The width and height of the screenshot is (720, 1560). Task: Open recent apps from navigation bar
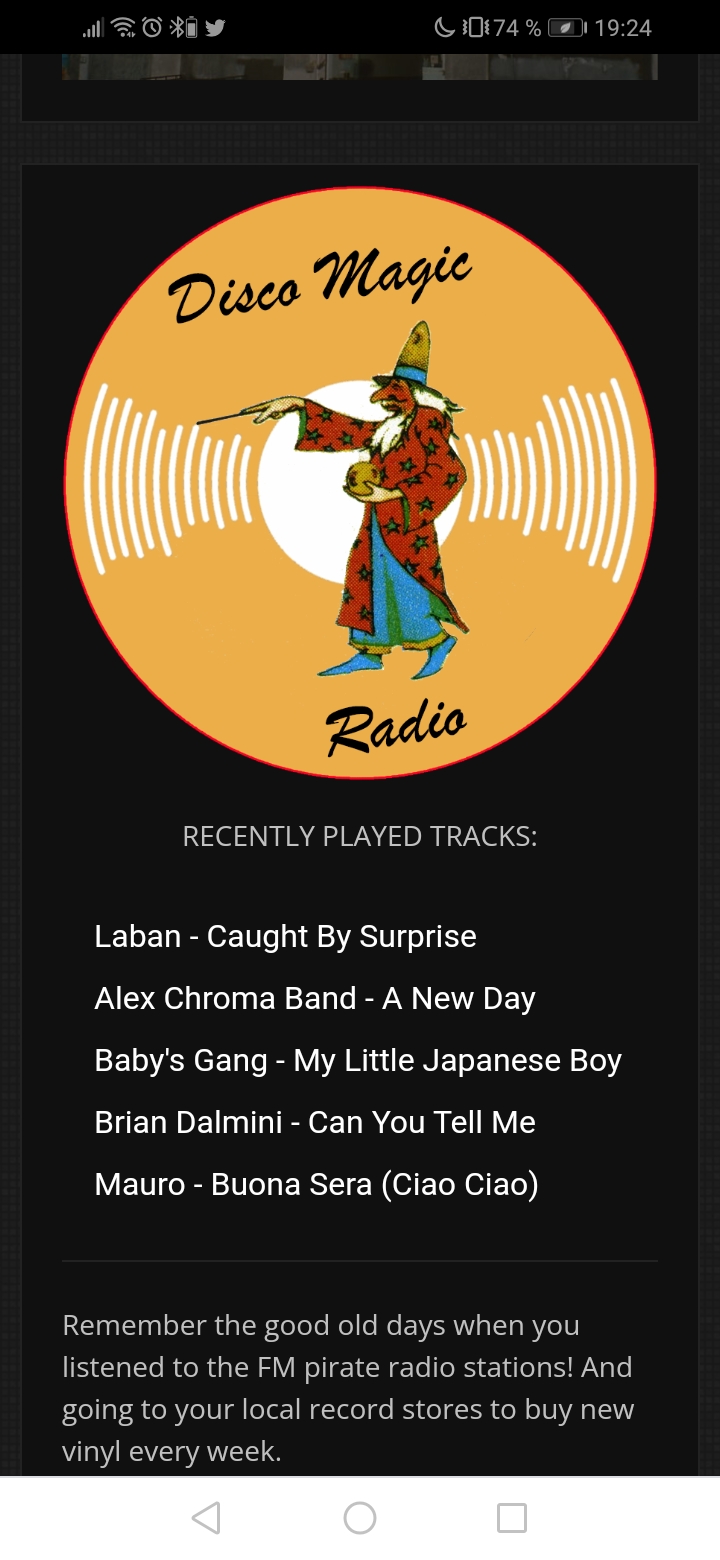click(x=512, y=1518)
